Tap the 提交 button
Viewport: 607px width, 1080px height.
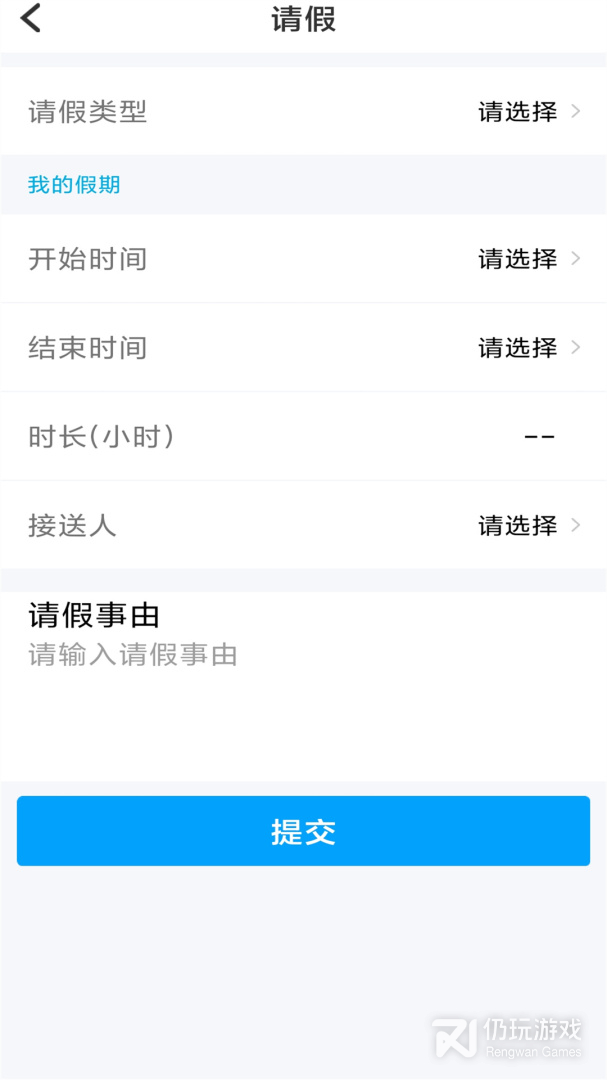[x=303, y=831]
